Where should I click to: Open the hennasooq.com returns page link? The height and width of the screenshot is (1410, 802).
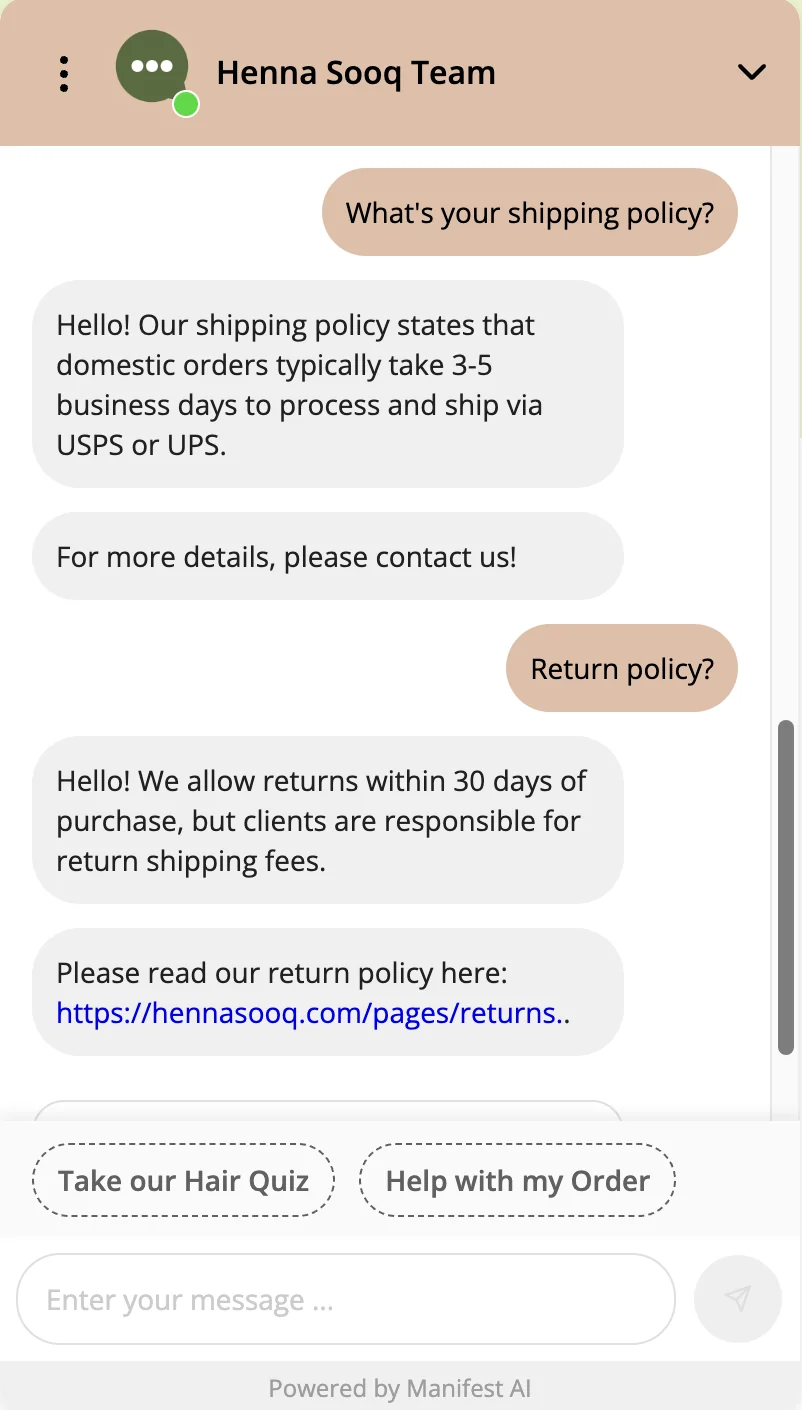(310, 1014)
